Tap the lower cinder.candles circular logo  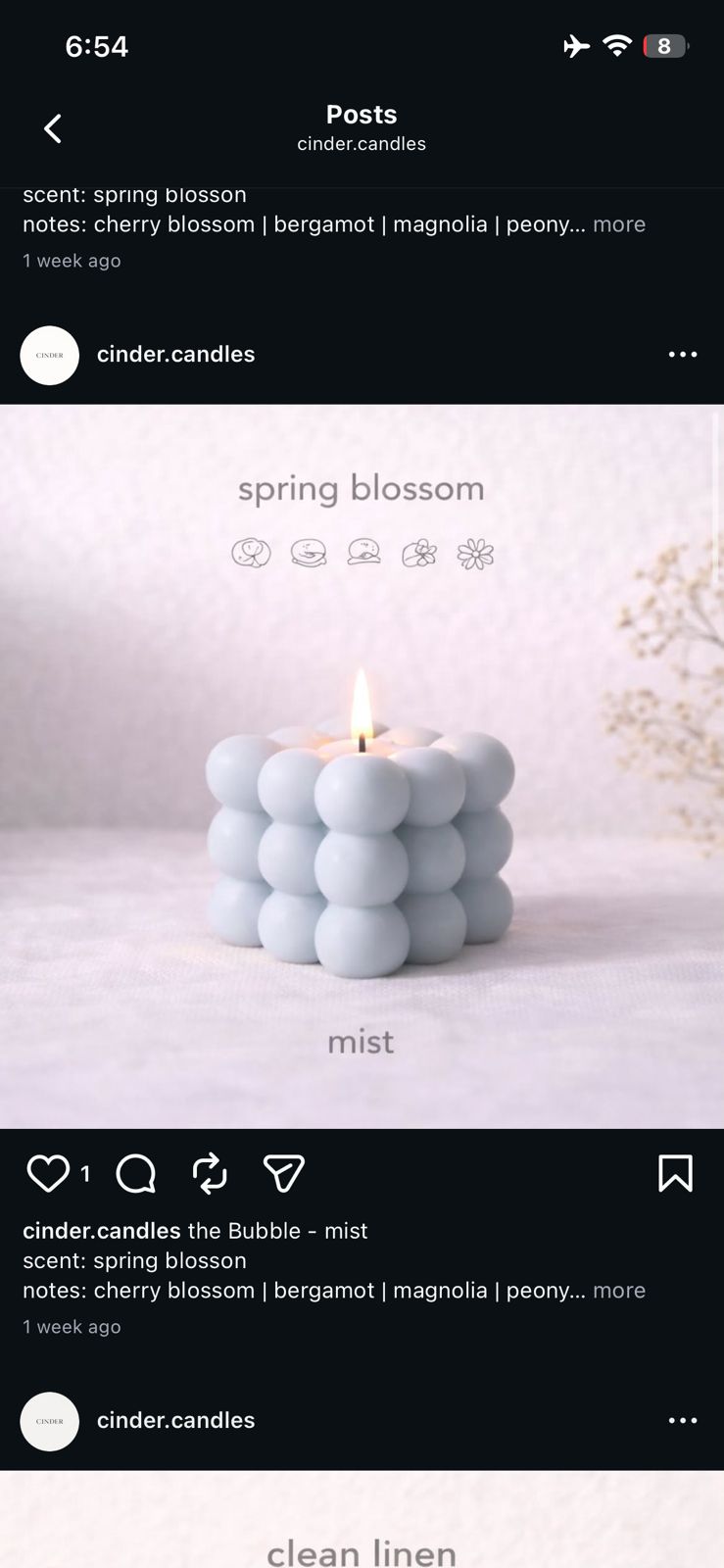[49, 1421]
